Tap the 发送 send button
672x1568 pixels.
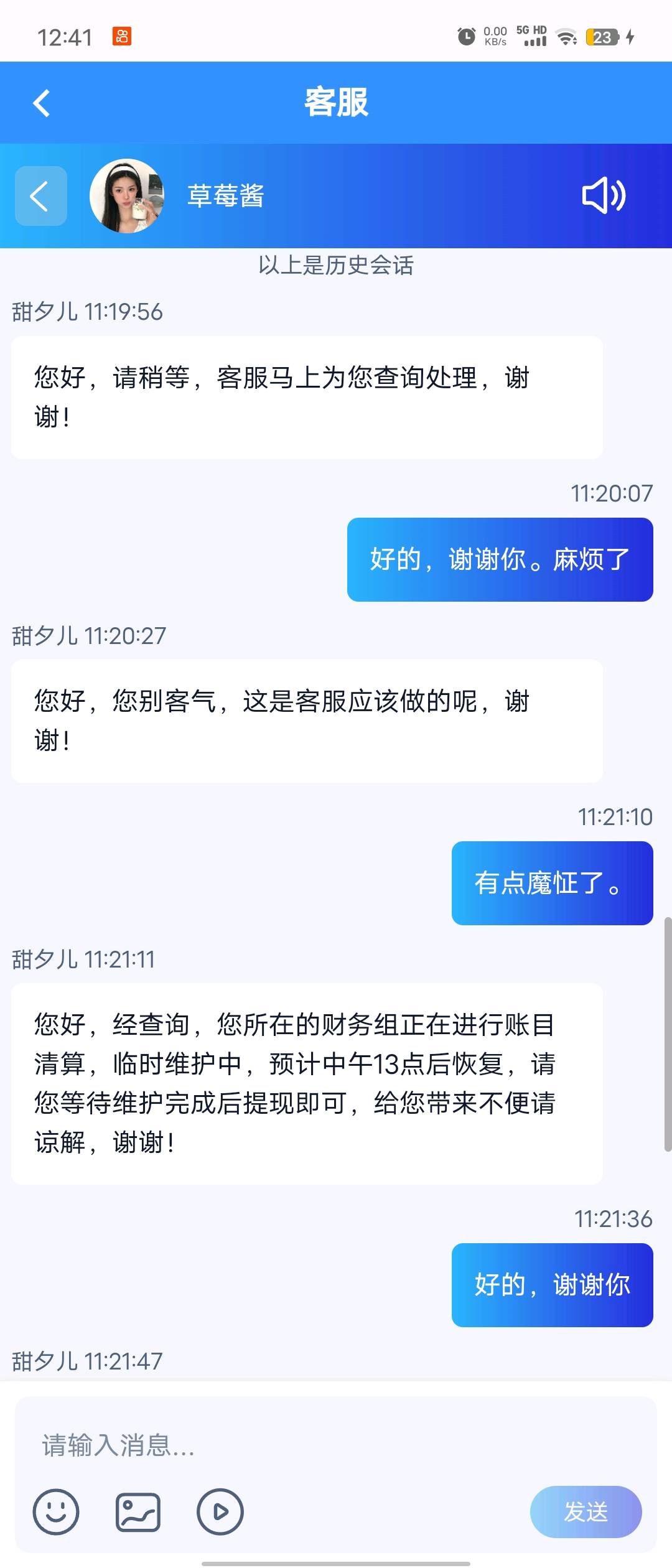point(586,1512)
